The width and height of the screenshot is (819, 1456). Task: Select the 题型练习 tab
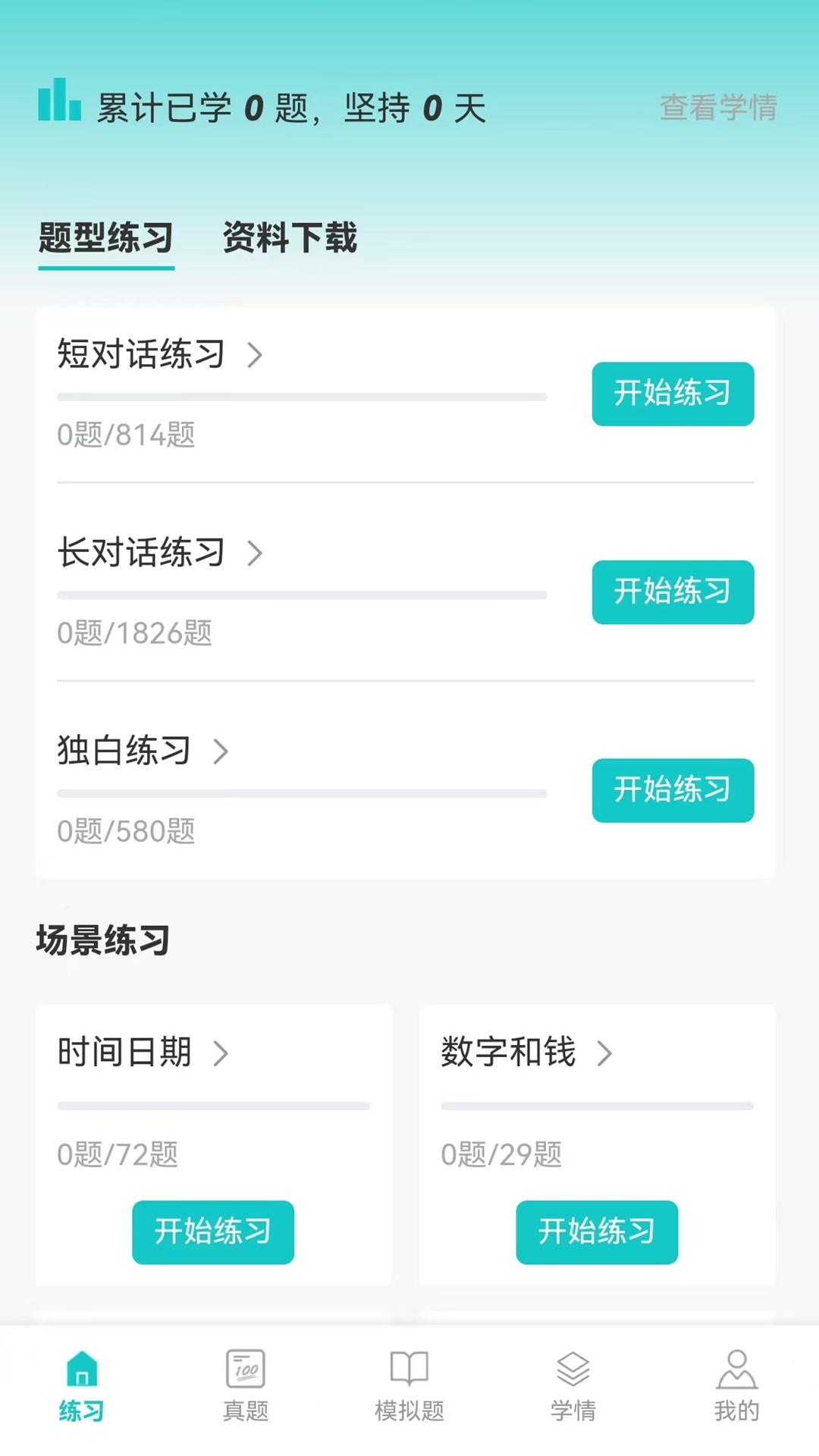click(x=106, y=237)
